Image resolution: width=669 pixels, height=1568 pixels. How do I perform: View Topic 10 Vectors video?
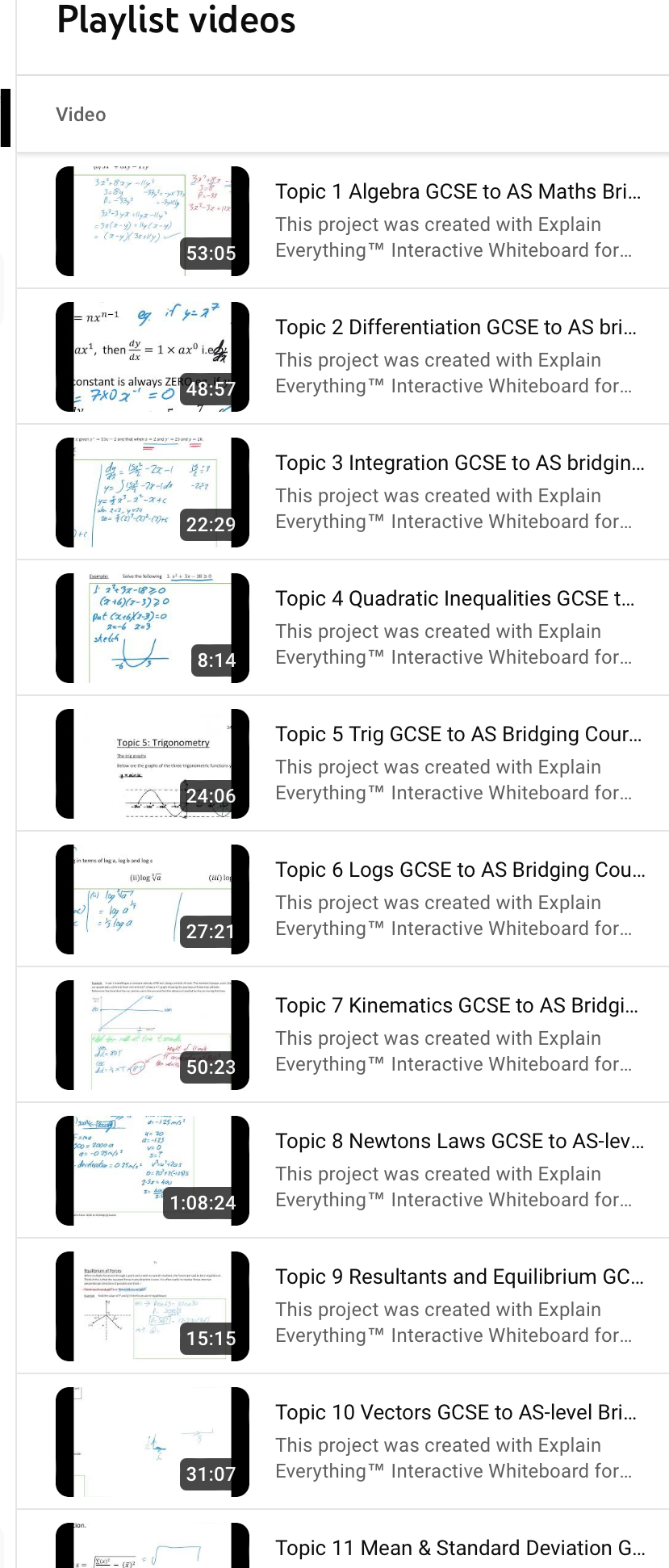tap(456, 1413)
